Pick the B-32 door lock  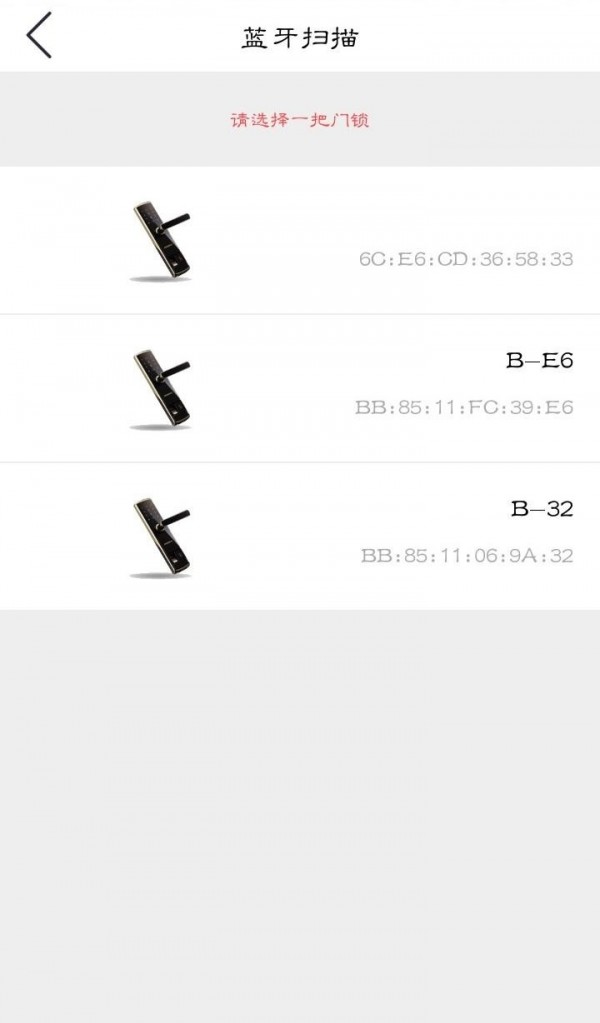[x=300, y=536]
